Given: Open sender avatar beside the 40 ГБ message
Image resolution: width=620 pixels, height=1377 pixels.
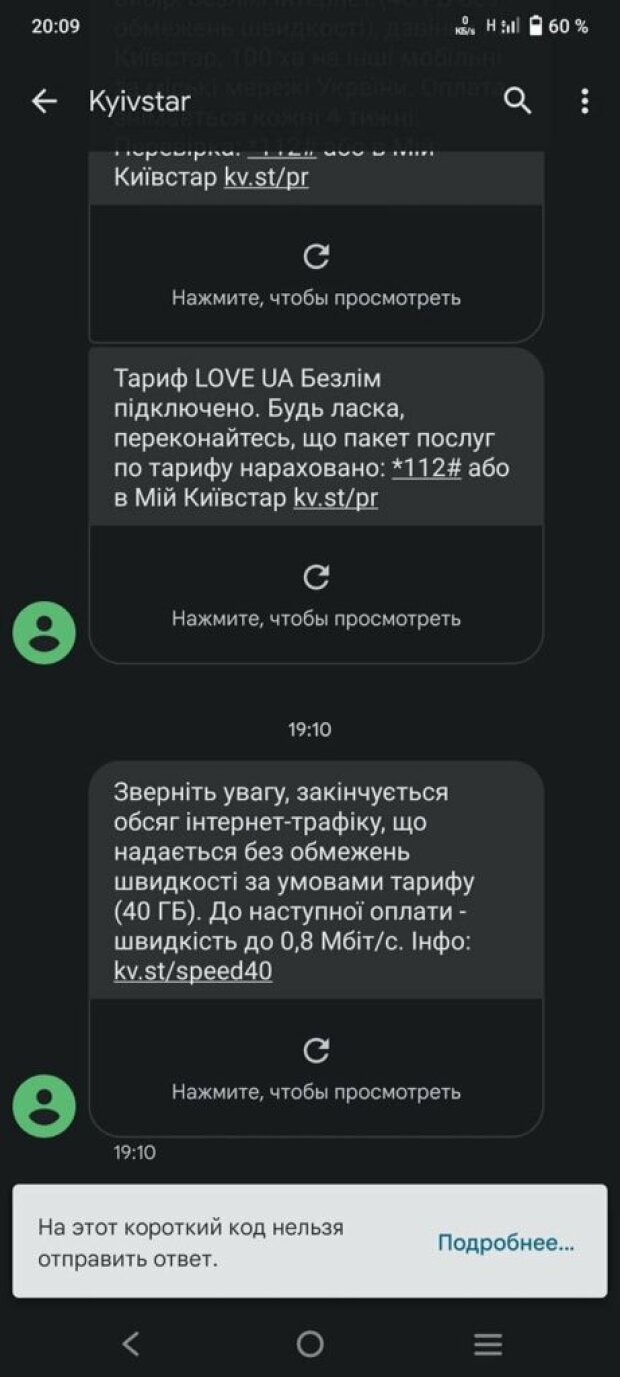Looking at the screenshot, I should [x=44, y=1105].
